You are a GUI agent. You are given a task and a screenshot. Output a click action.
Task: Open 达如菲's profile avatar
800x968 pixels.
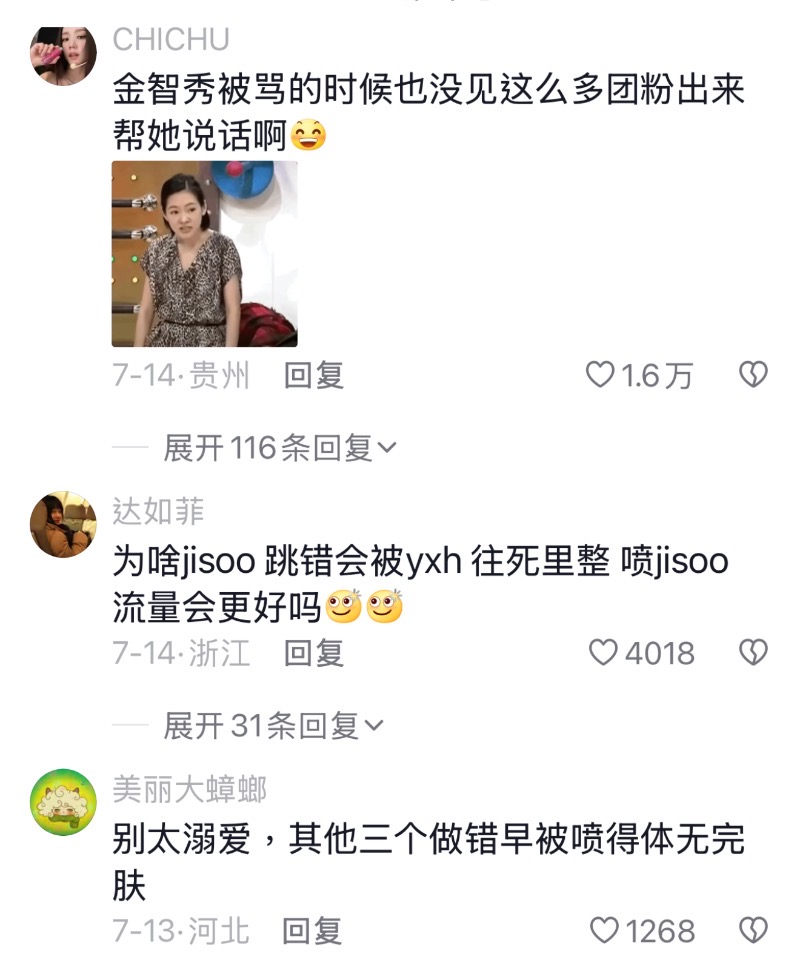tap(64, 524)
